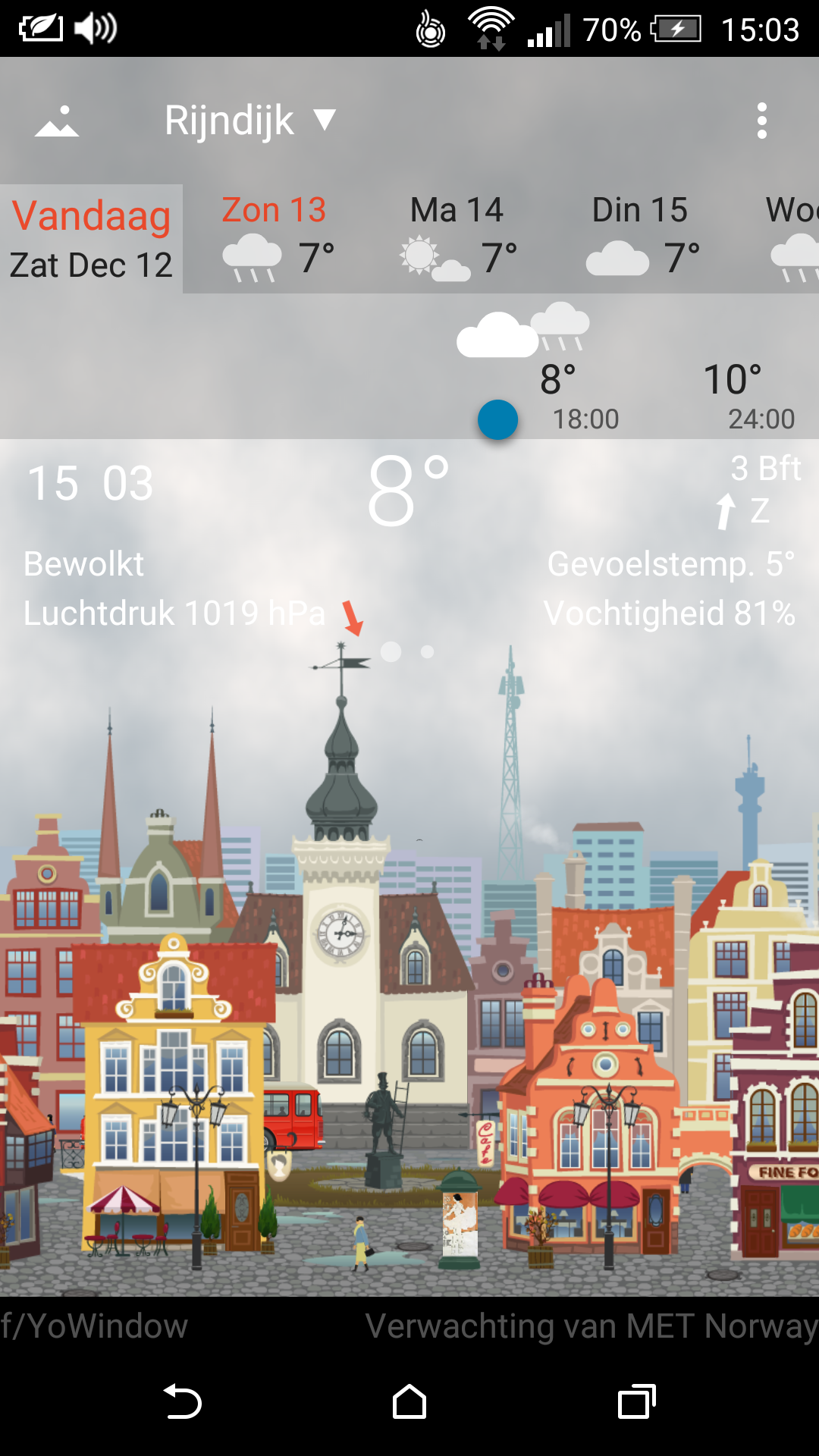This screenshot has height=1456, width=819.
Task: Jump to 24:00 on the timeline
Action: [761, 419]
